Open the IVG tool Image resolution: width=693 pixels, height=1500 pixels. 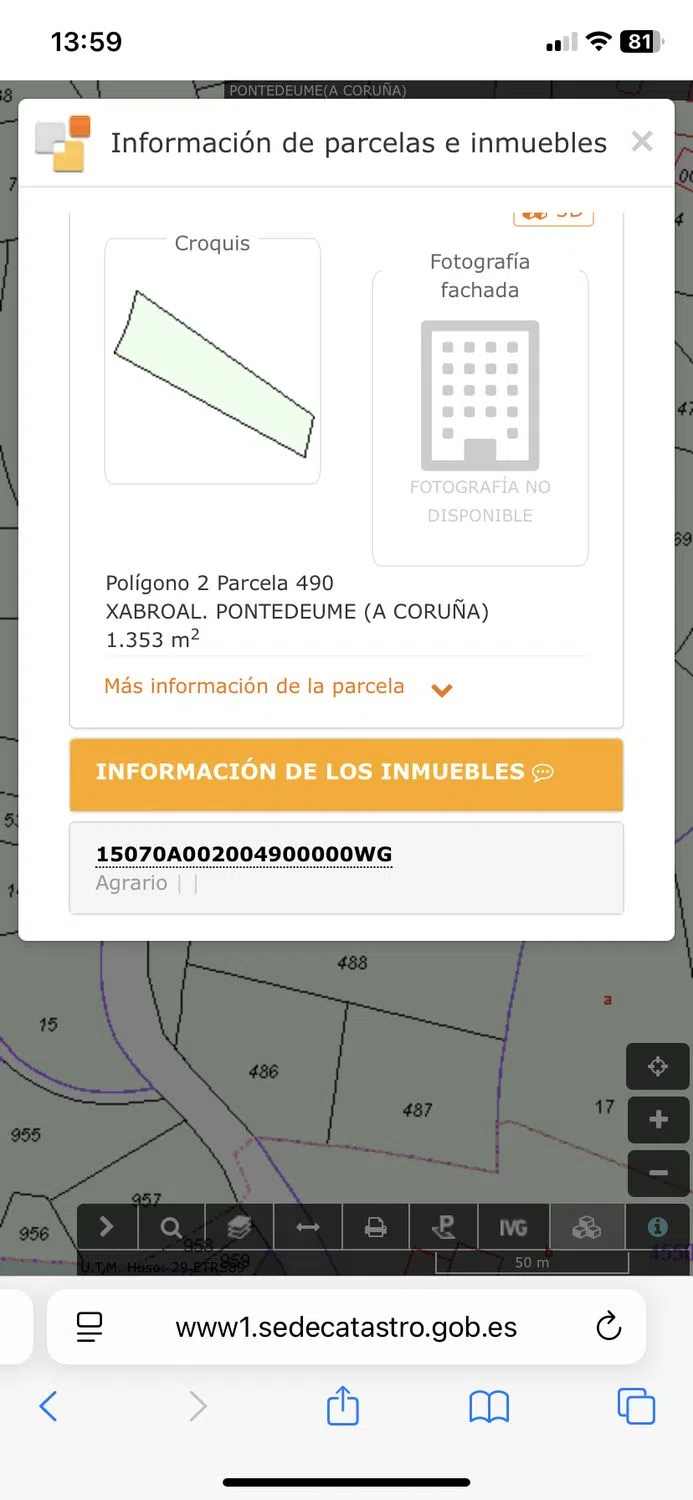click(x=513, y=1227)
